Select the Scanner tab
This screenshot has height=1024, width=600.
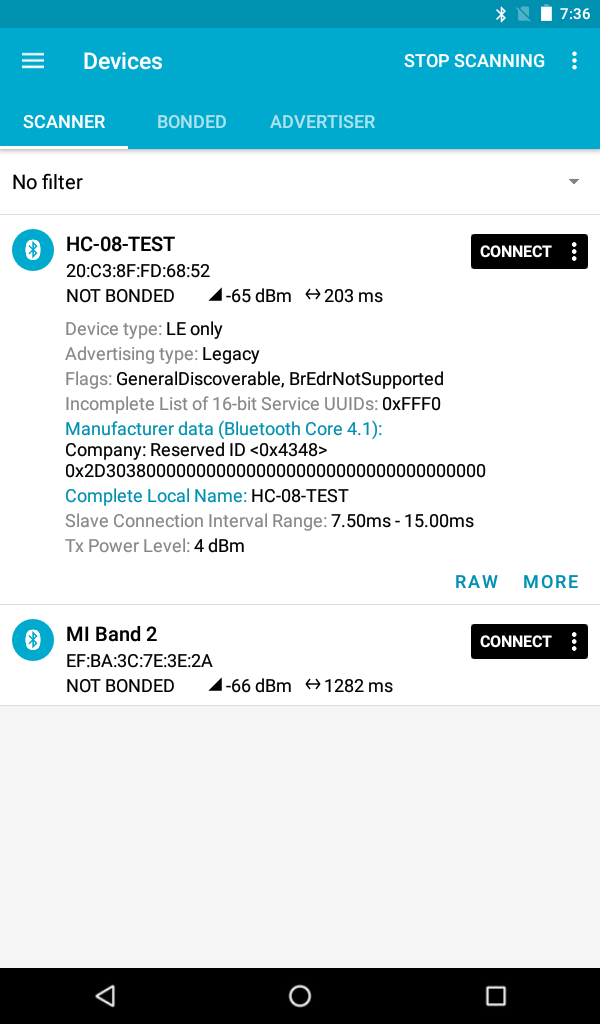64,122
